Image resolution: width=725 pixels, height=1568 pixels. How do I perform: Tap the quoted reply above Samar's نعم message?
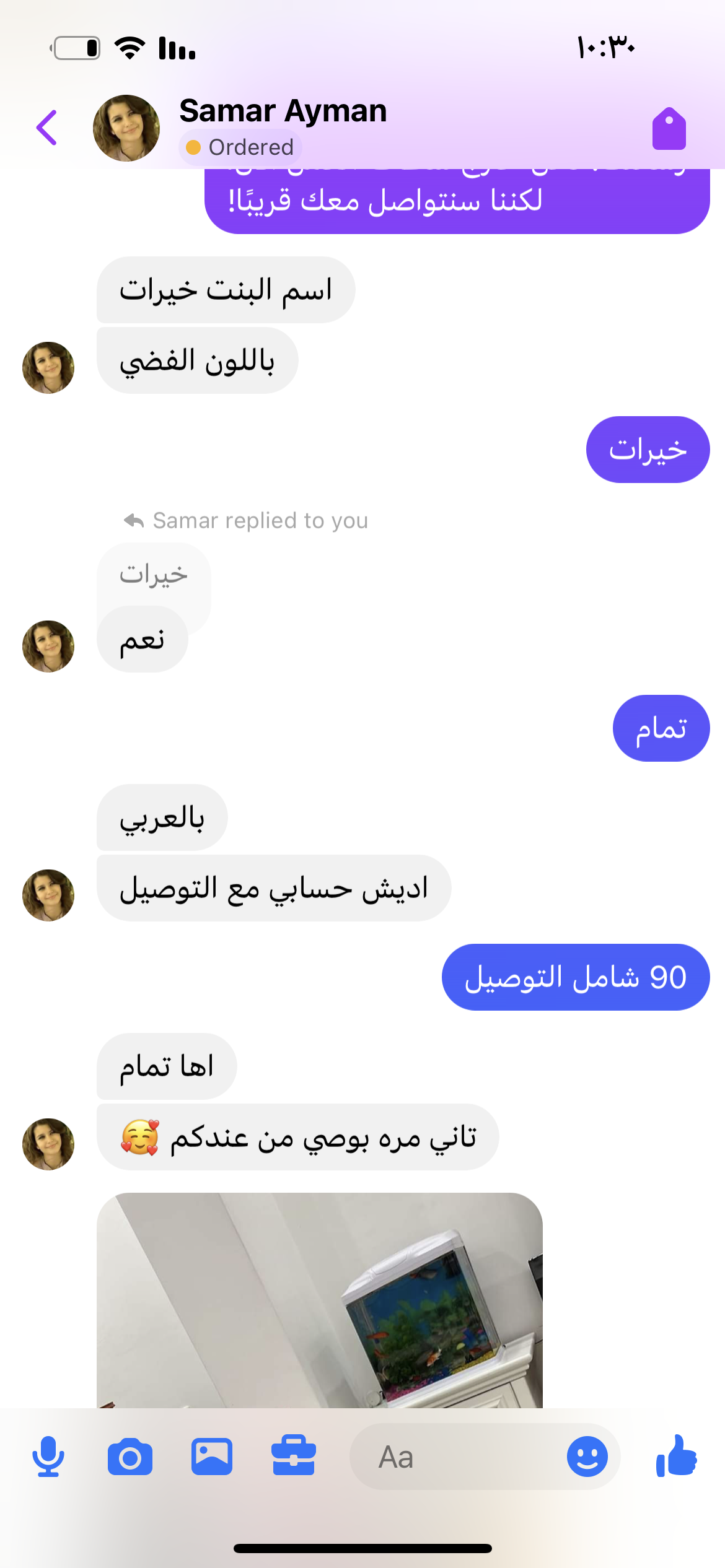154,574
